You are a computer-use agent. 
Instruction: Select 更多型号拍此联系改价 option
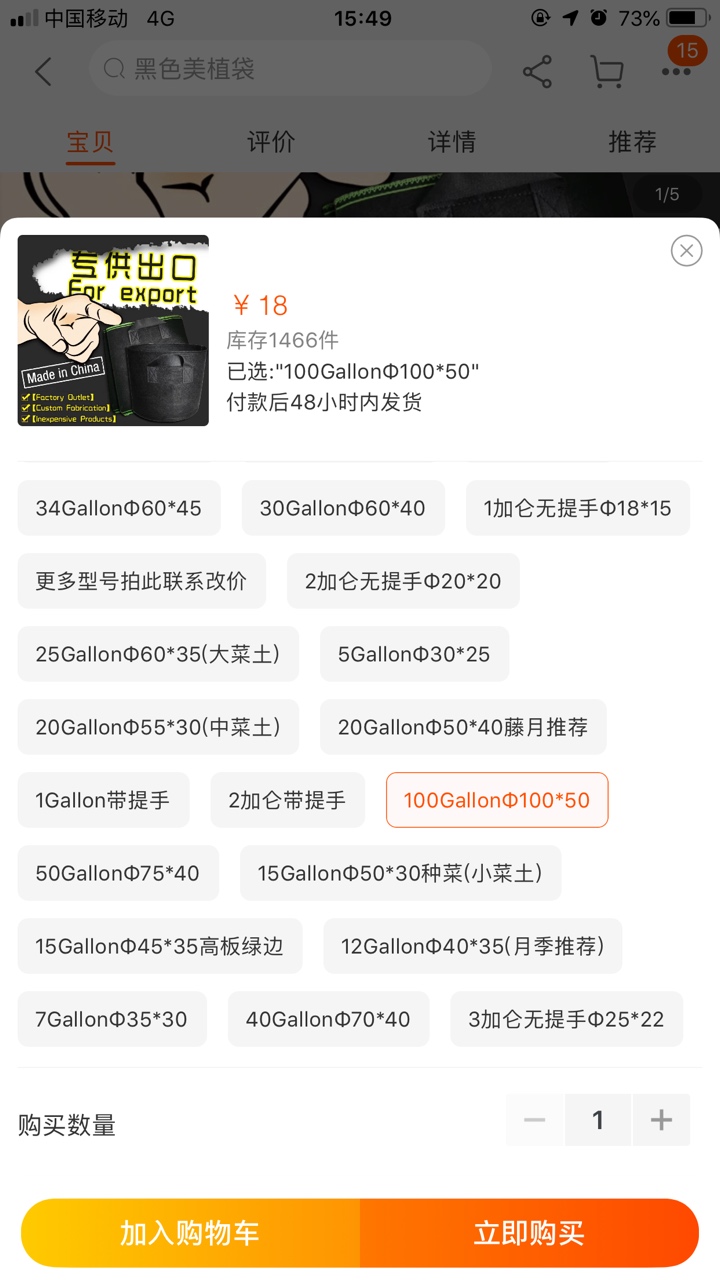(x=142, y=581)
